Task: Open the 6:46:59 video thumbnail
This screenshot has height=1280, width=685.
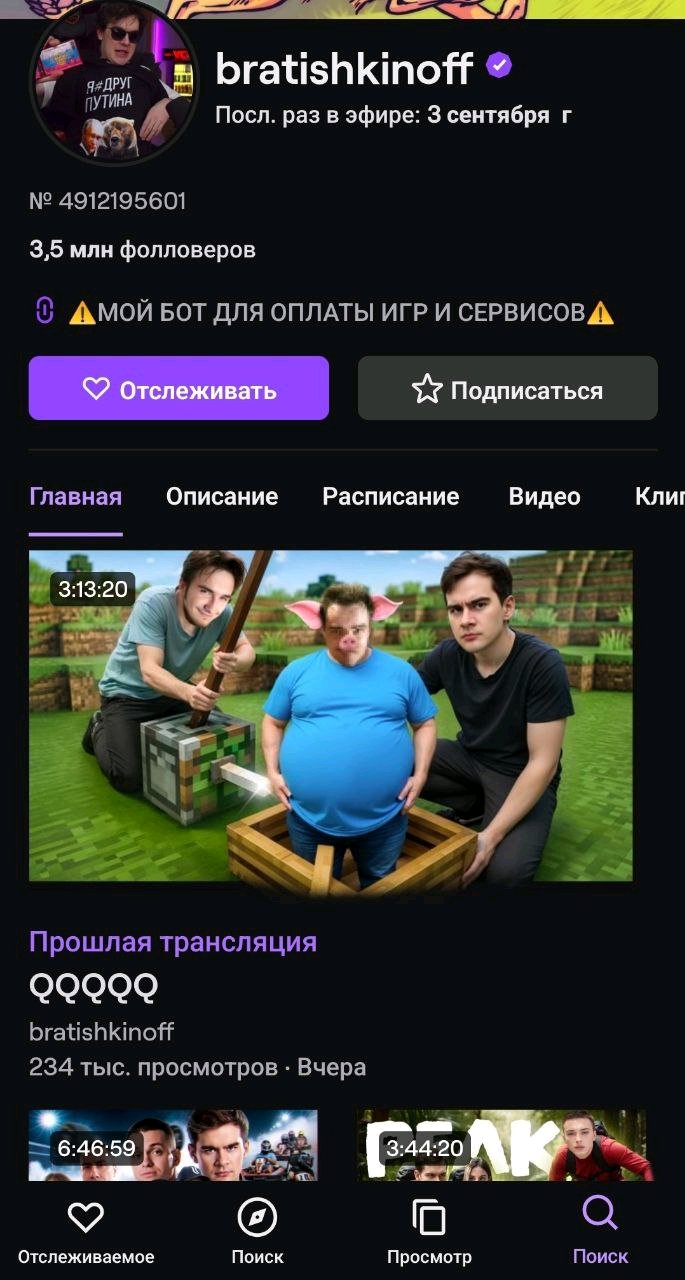Action: pos(173,1144)
